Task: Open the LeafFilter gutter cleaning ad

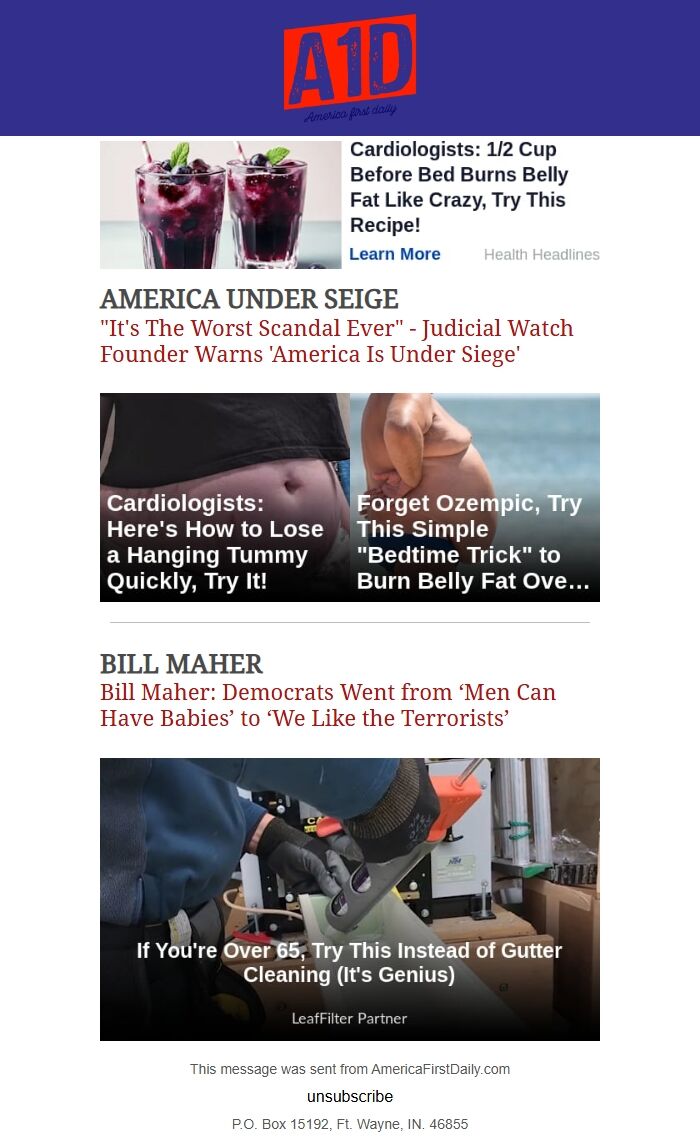Action: click(x=350, y=899)
